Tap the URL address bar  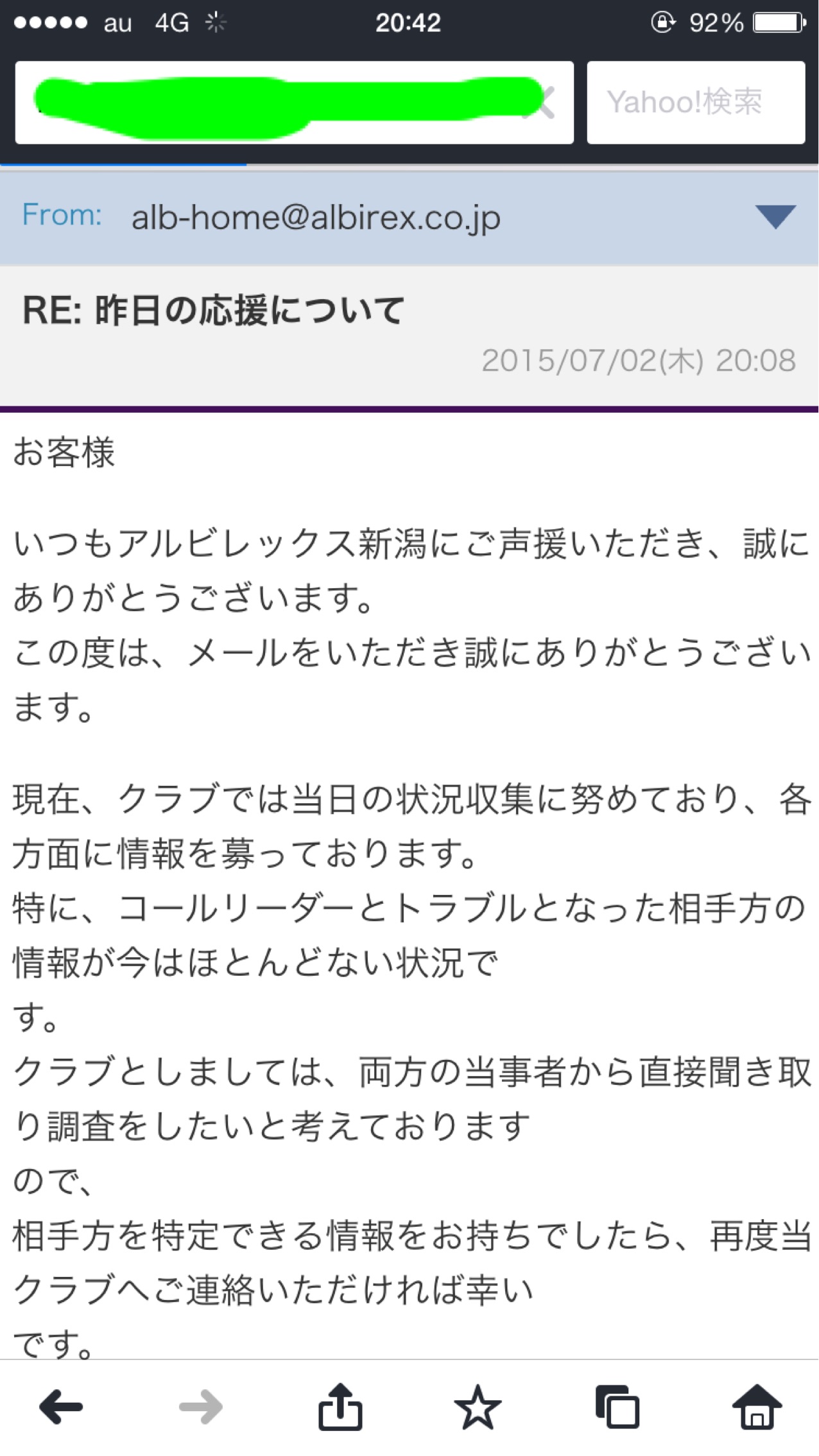276,103
